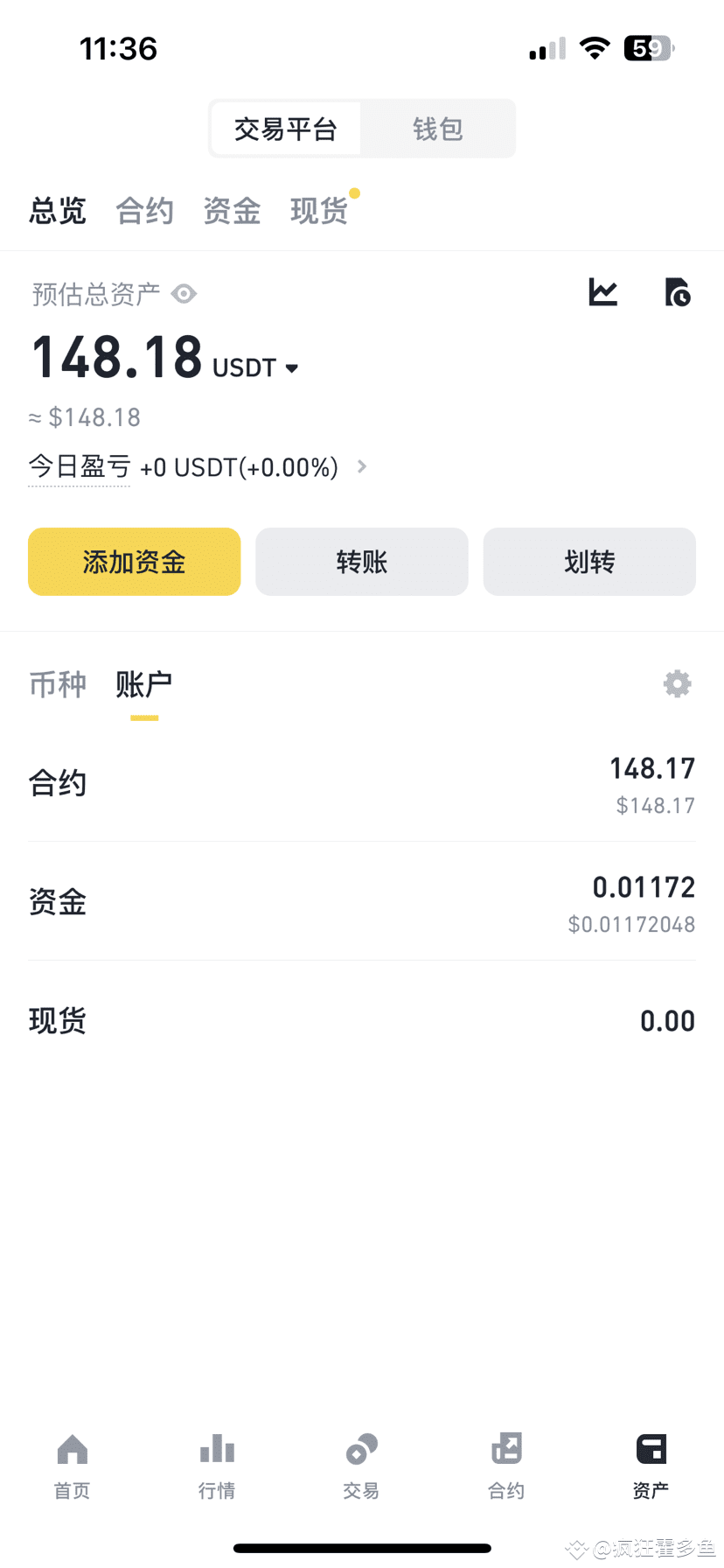Hide balance with the eye icon
This screenshot has width=724, height=1568.
click(184, 294)
